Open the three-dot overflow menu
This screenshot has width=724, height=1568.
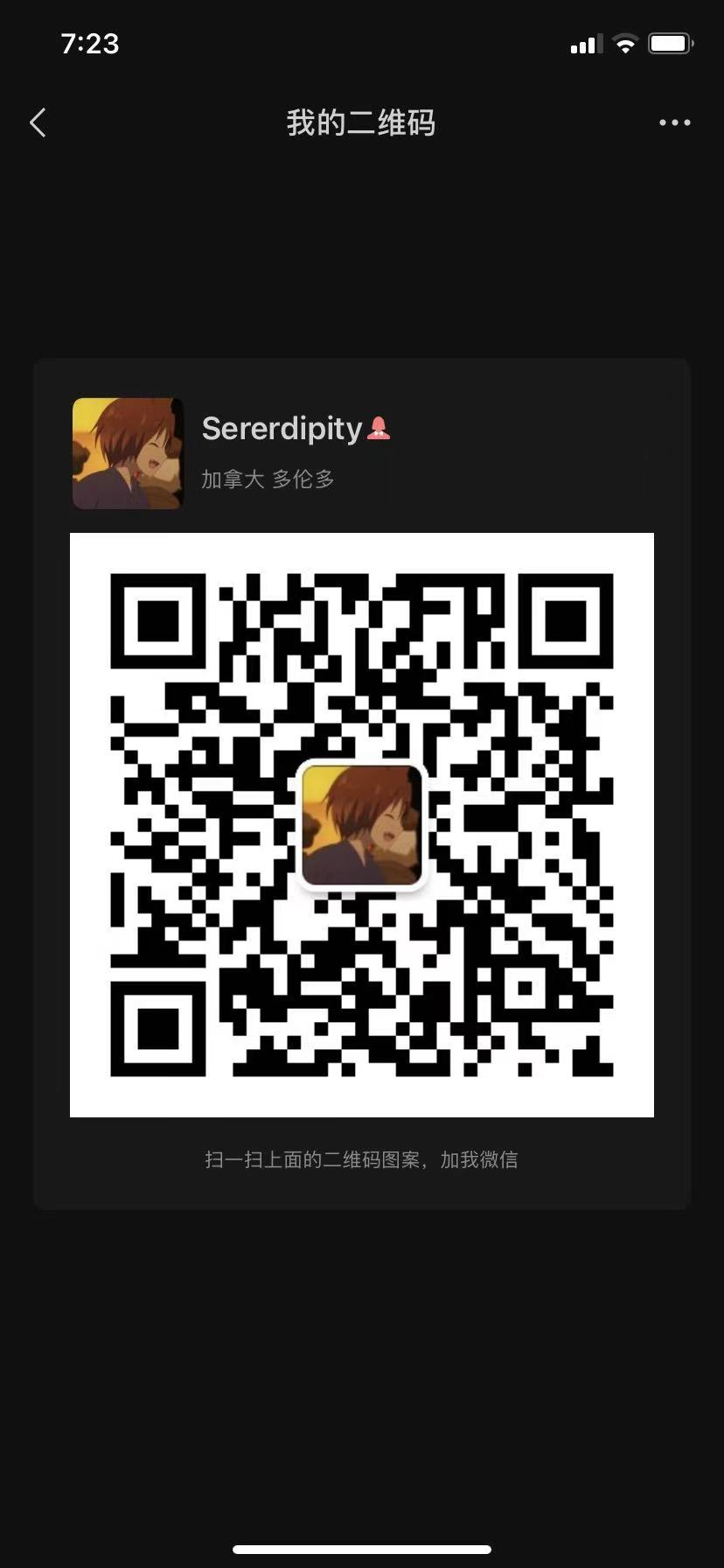pyautogui.click(x=674, y=123)
